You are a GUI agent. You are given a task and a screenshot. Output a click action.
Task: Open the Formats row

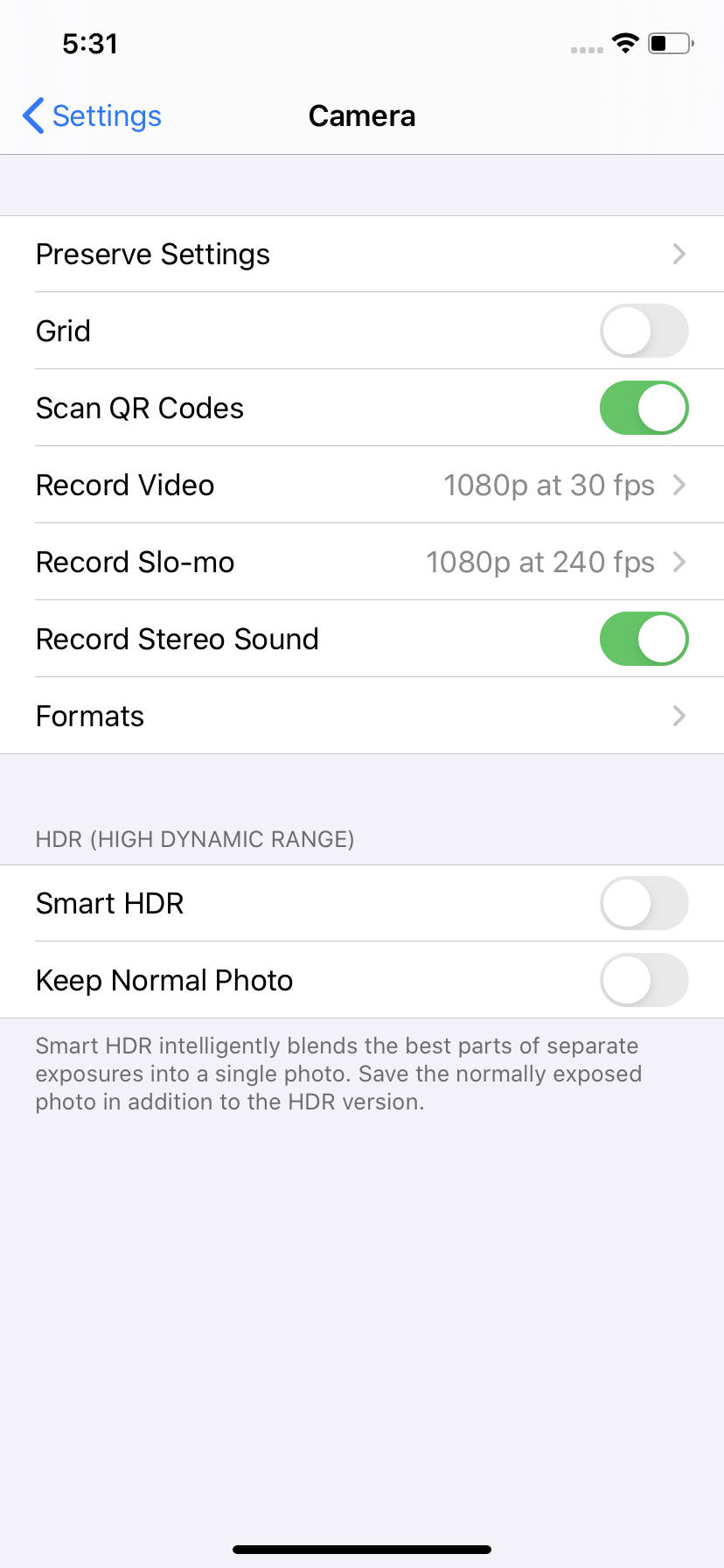361,716
